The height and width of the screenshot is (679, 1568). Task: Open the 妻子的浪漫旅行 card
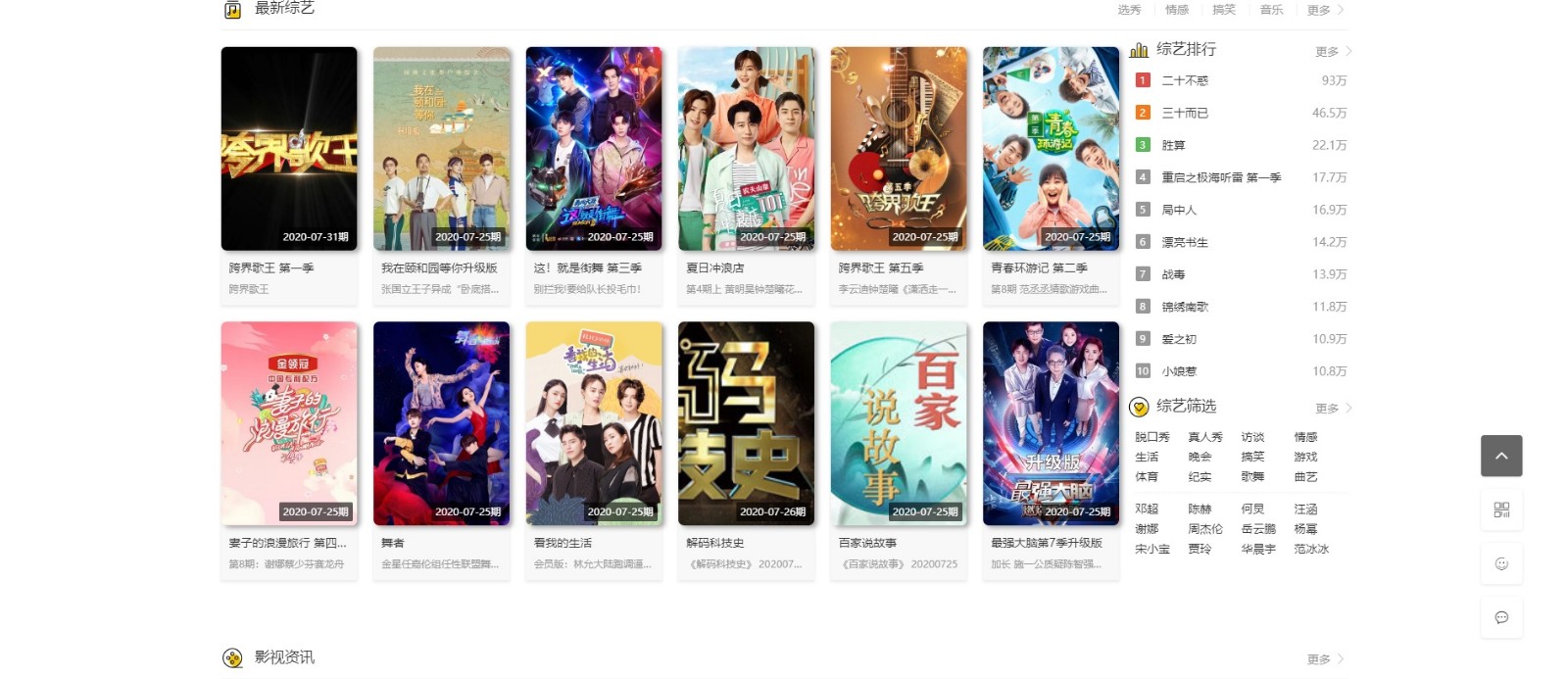tap(289, 423)
